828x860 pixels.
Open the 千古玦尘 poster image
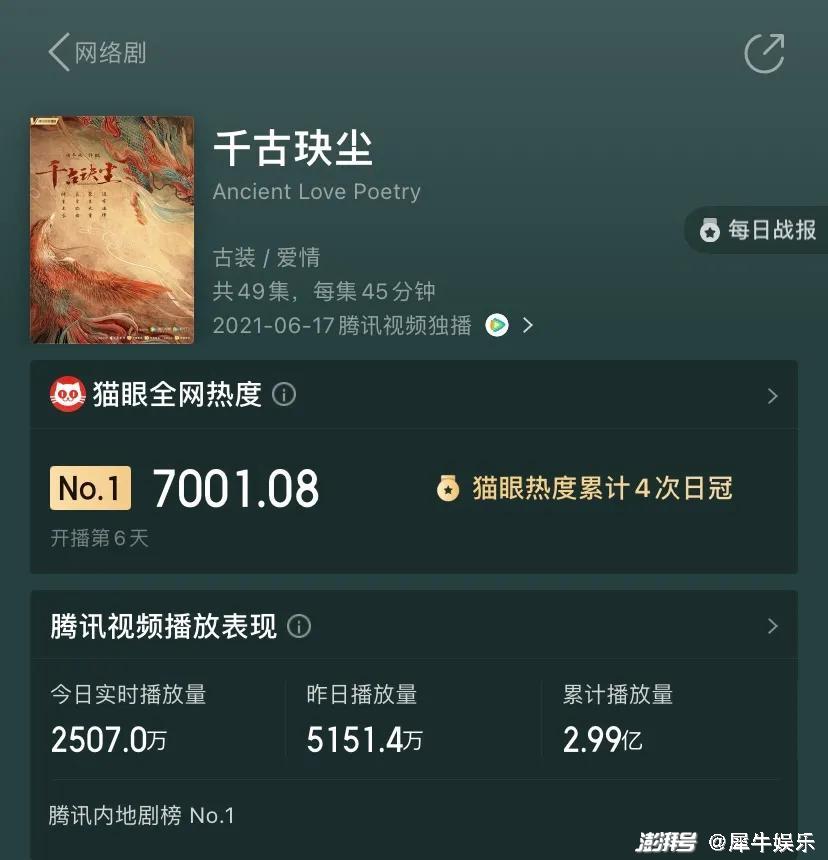(x=112, y=229)
